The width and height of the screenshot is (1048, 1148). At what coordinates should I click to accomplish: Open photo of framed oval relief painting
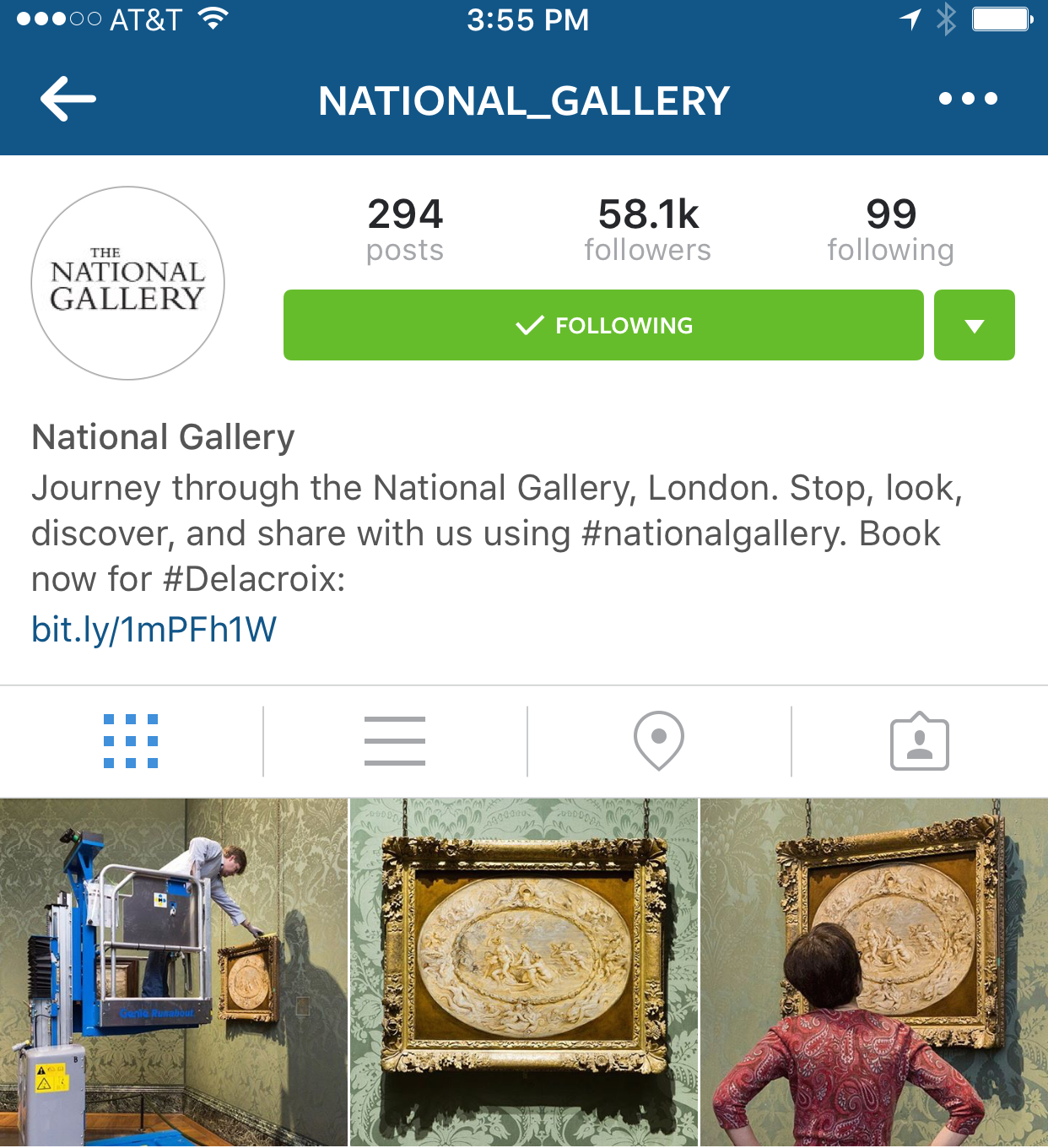pos(524,971)
